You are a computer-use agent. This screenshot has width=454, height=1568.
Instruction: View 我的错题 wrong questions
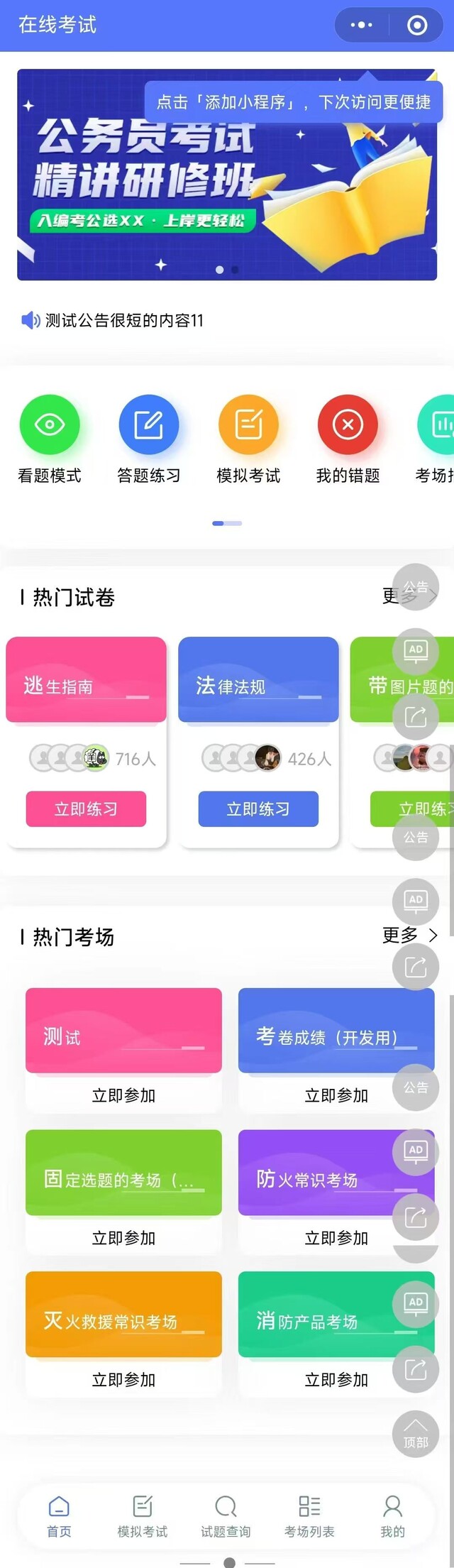[x=348, y=426]
